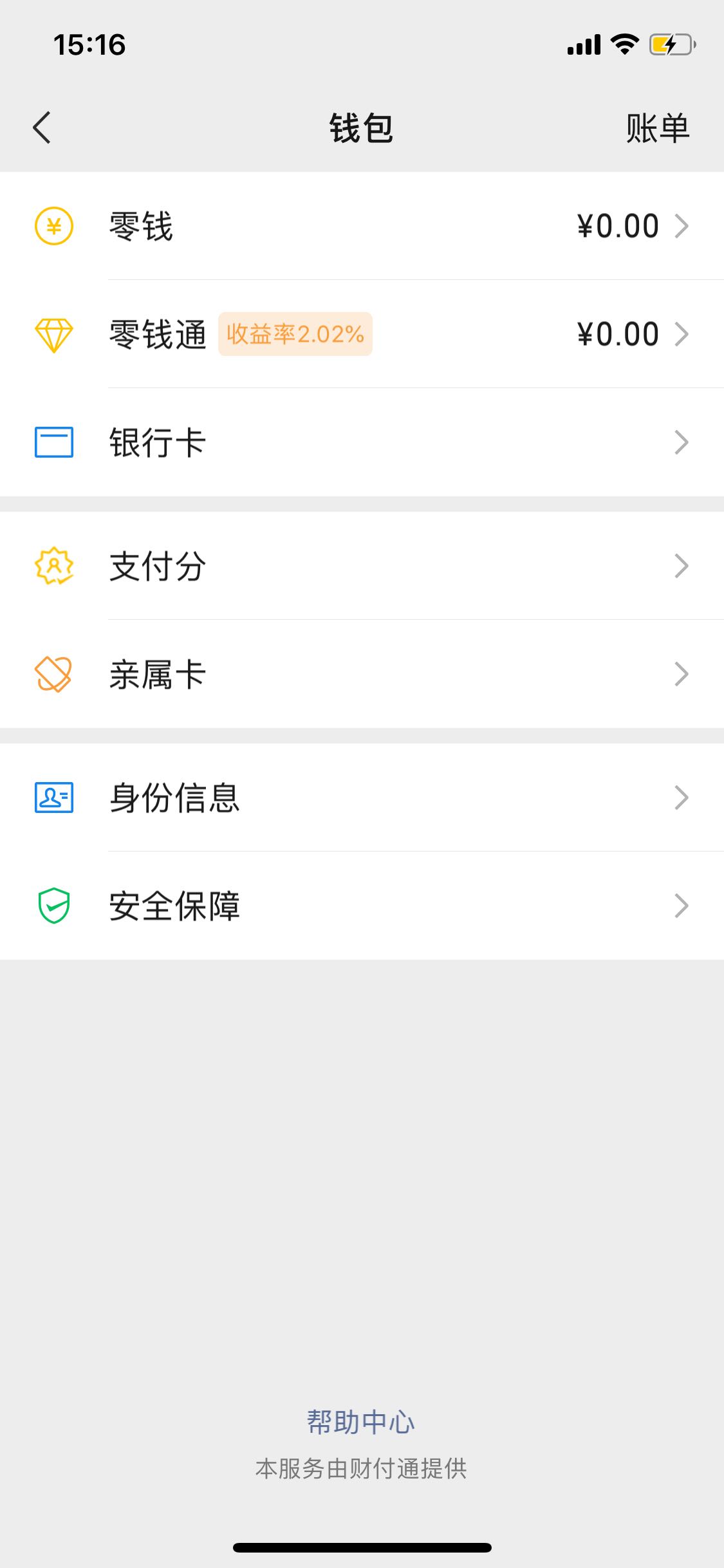Open the 零钱通 row
Screen dimensions: 724x1568
(x=362, y=334)
